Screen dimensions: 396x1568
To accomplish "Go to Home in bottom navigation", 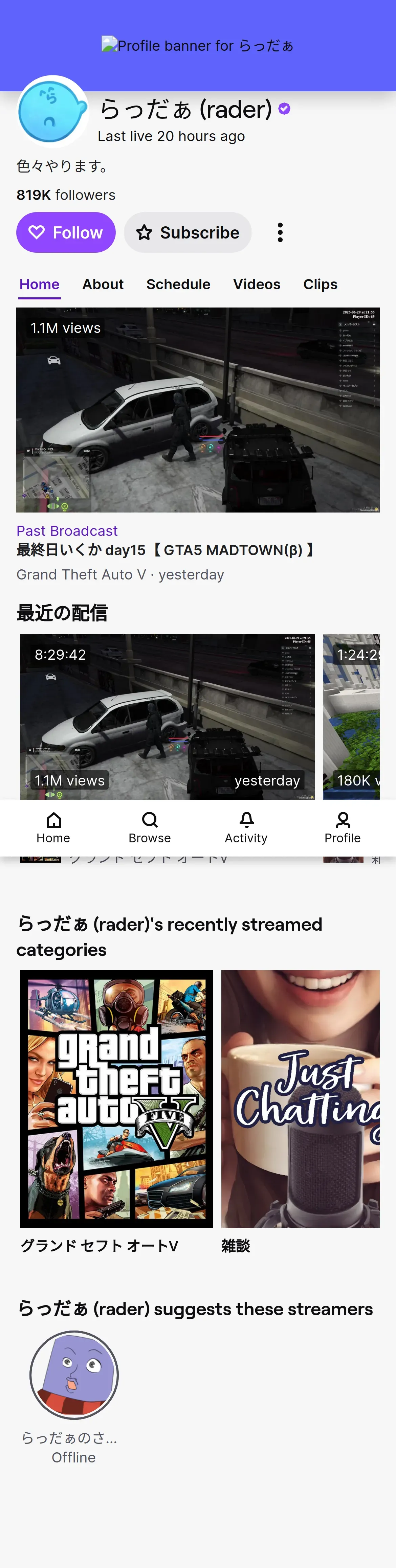I will pyautogui.click(x=53, y=828).
